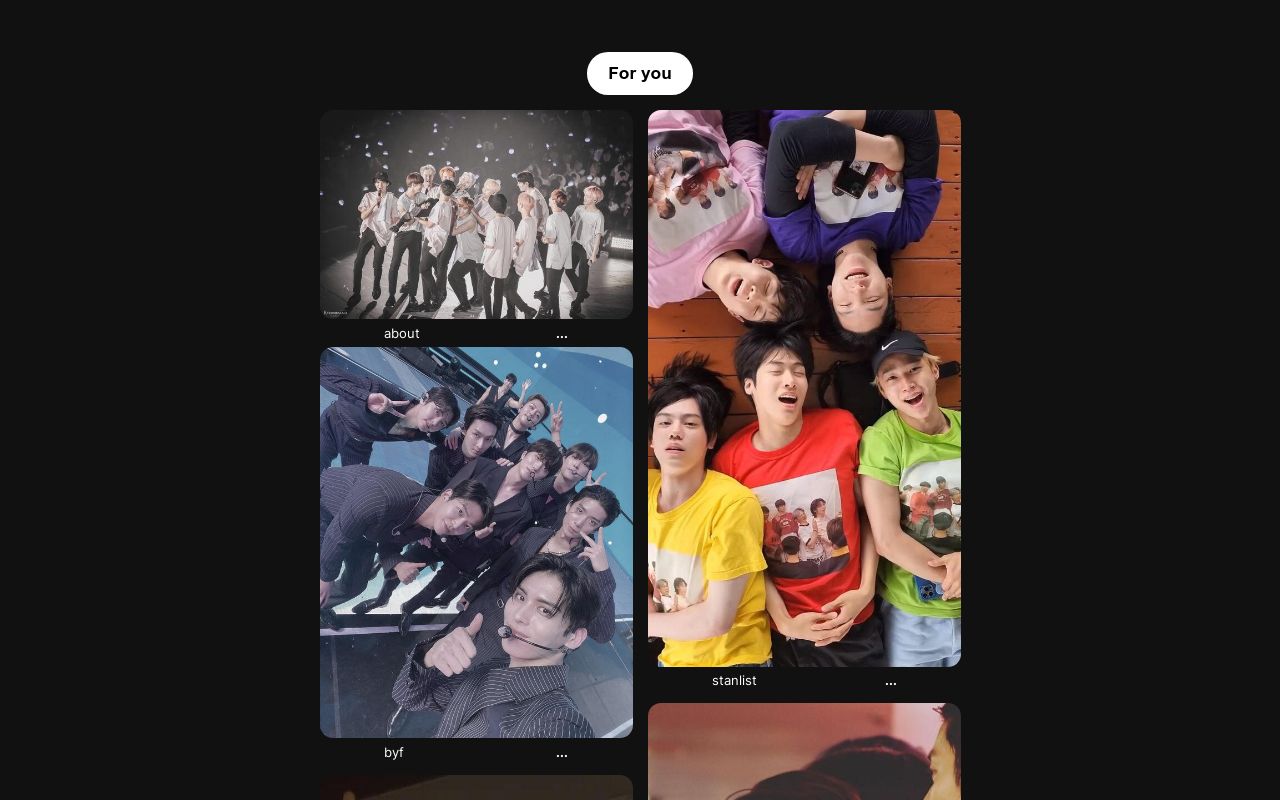1280x800 pixels.
Task: Open the colorful t-shirts pin labeled stanlist
Action: [804, 388]
